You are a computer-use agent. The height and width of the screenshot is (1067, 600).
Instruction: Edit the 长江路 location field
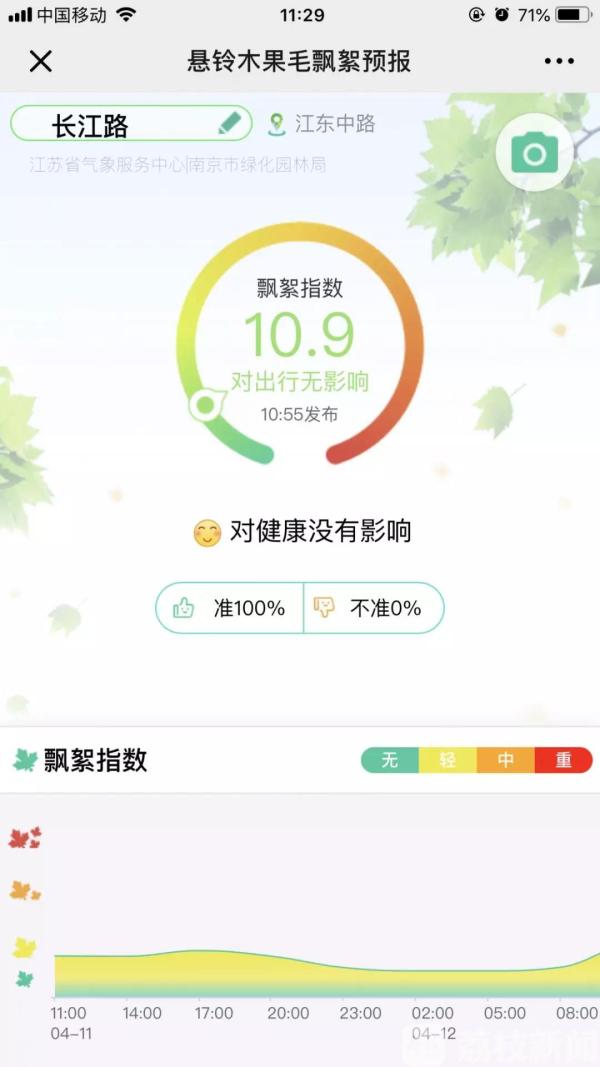pyautogui.click(x=230, y=124)
